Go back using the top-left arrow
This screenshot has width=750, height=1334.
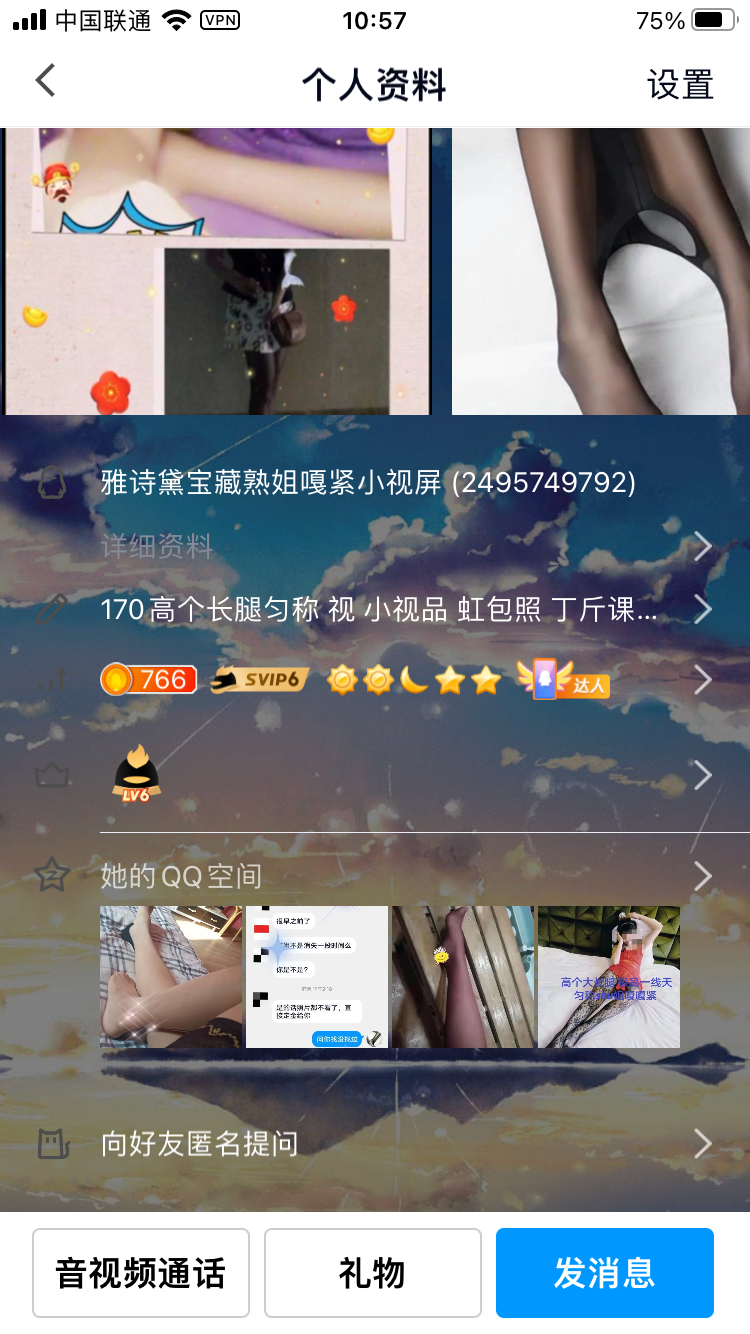[45, 82]
